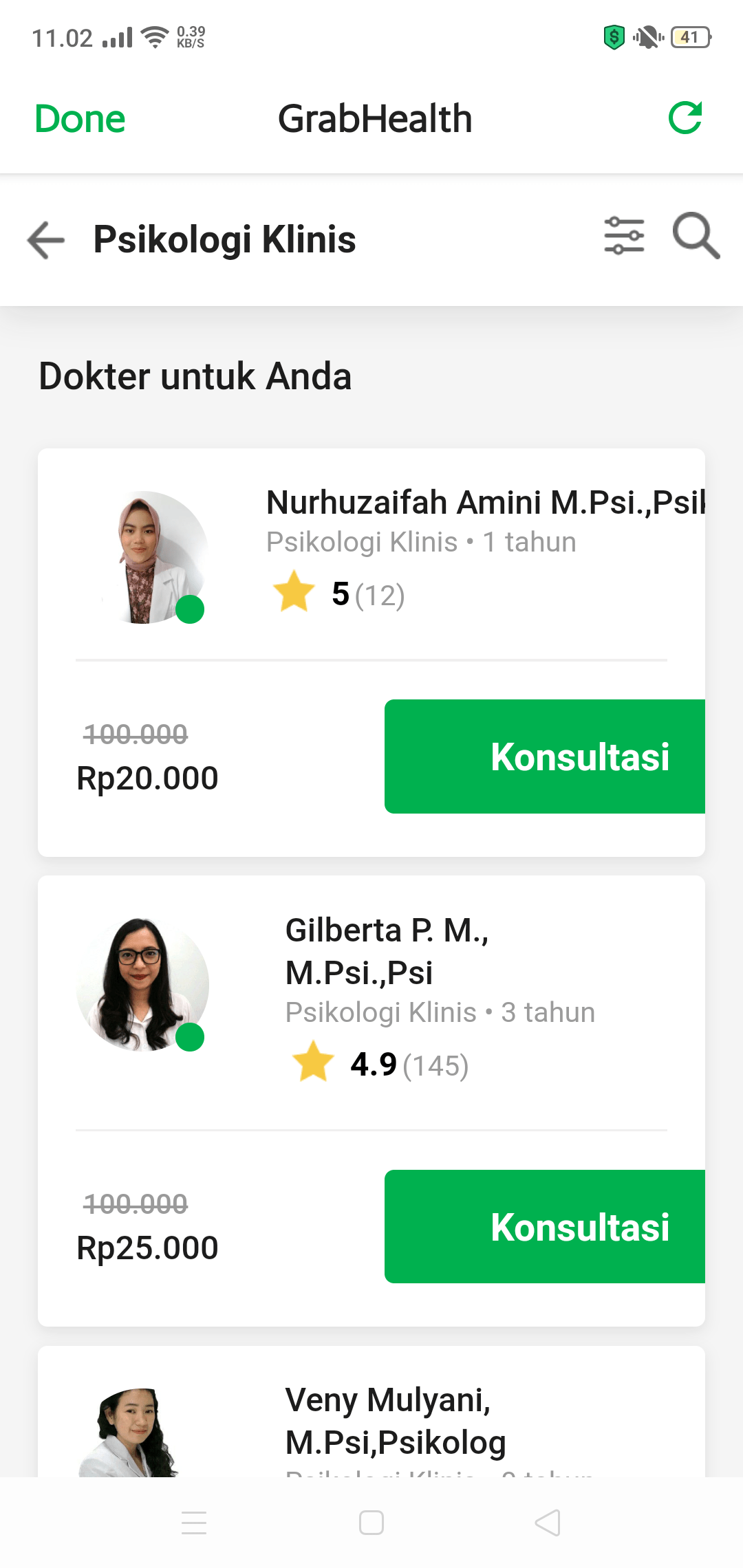The image size is (743, 1568).
Task: Tap Done to close GrabHealth
Action: click(x=80, y=119)
